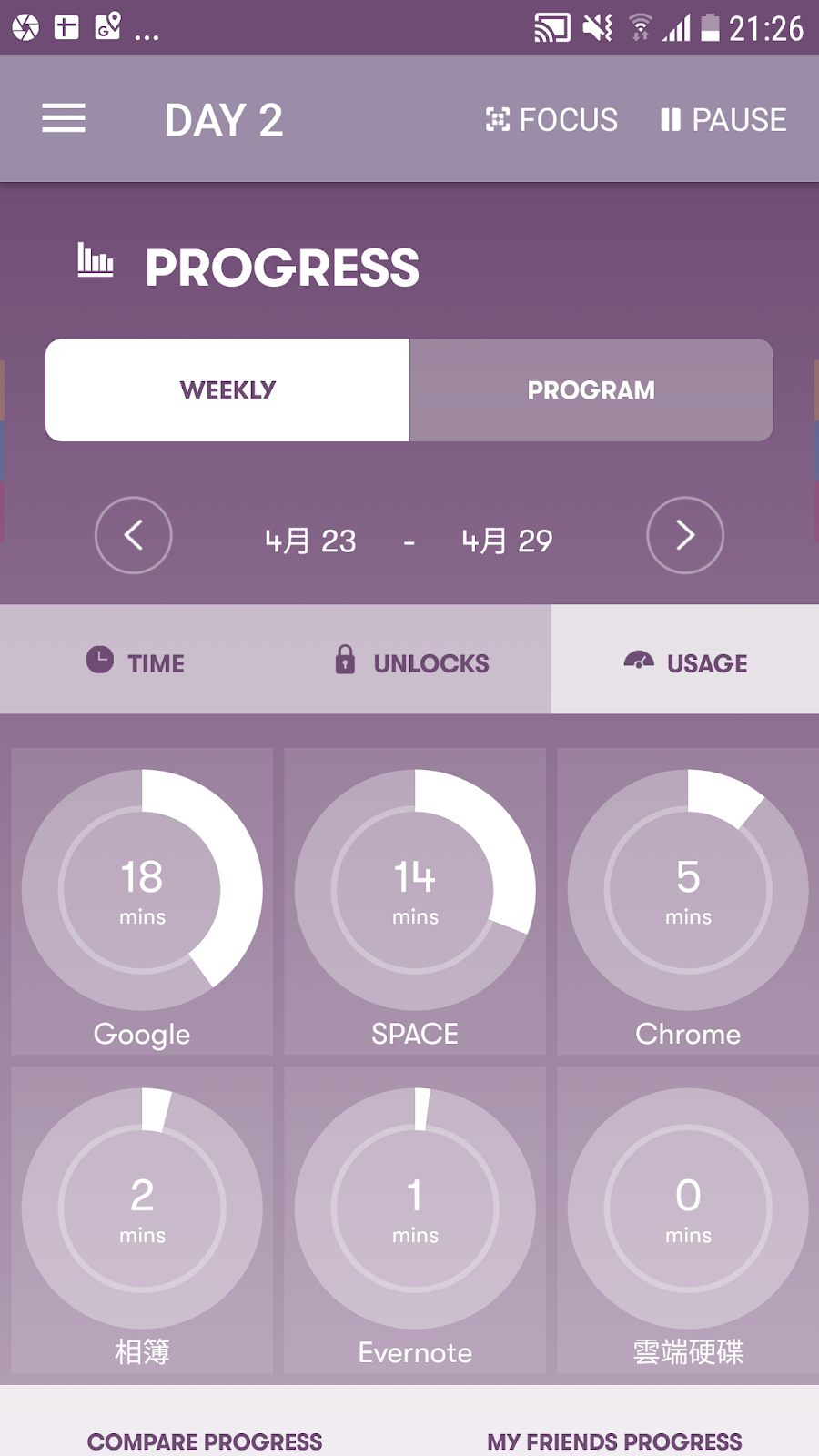Go to the previous week

pos(134,535)
